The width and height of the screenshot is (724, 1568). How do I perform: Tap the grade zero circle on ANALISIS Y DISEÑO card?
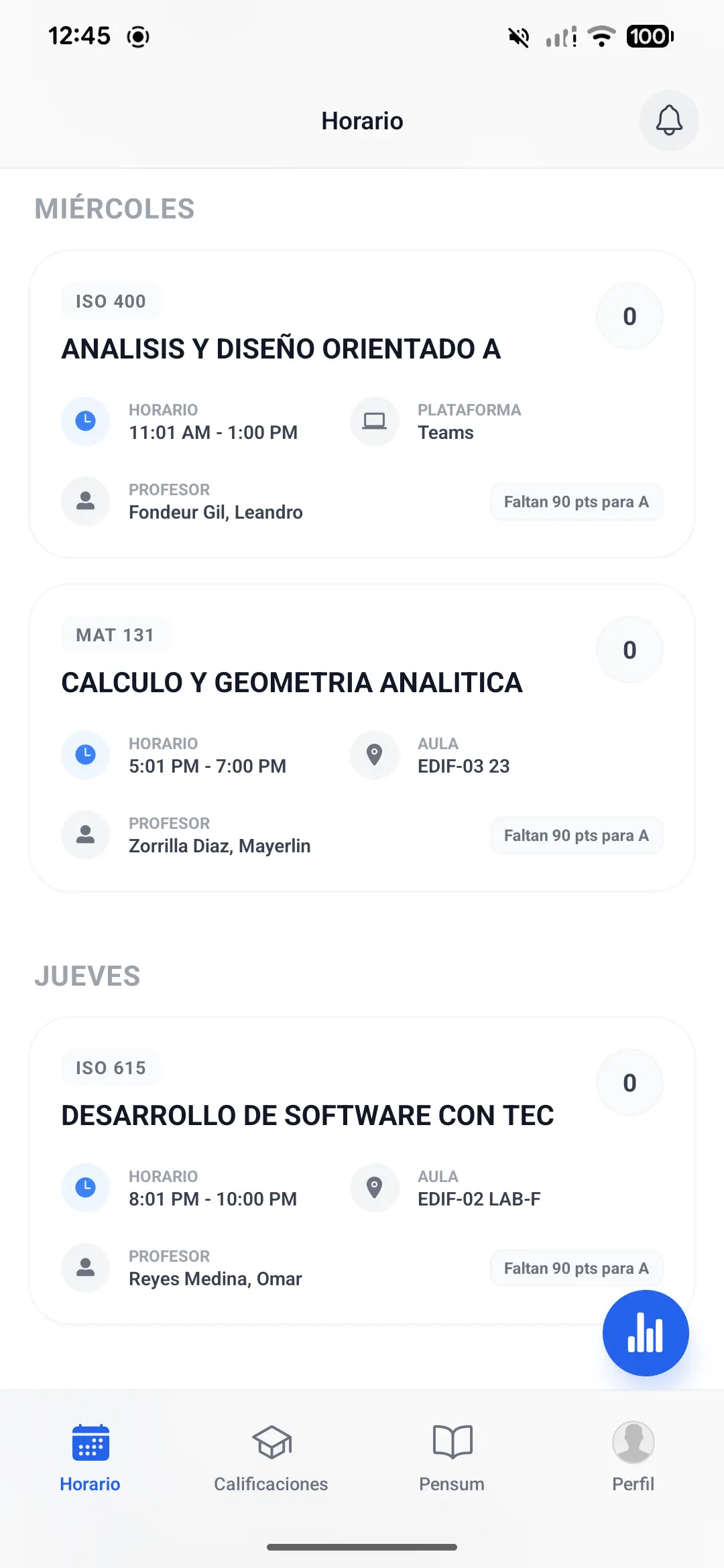pyautogui.click(x=629, y=316)
